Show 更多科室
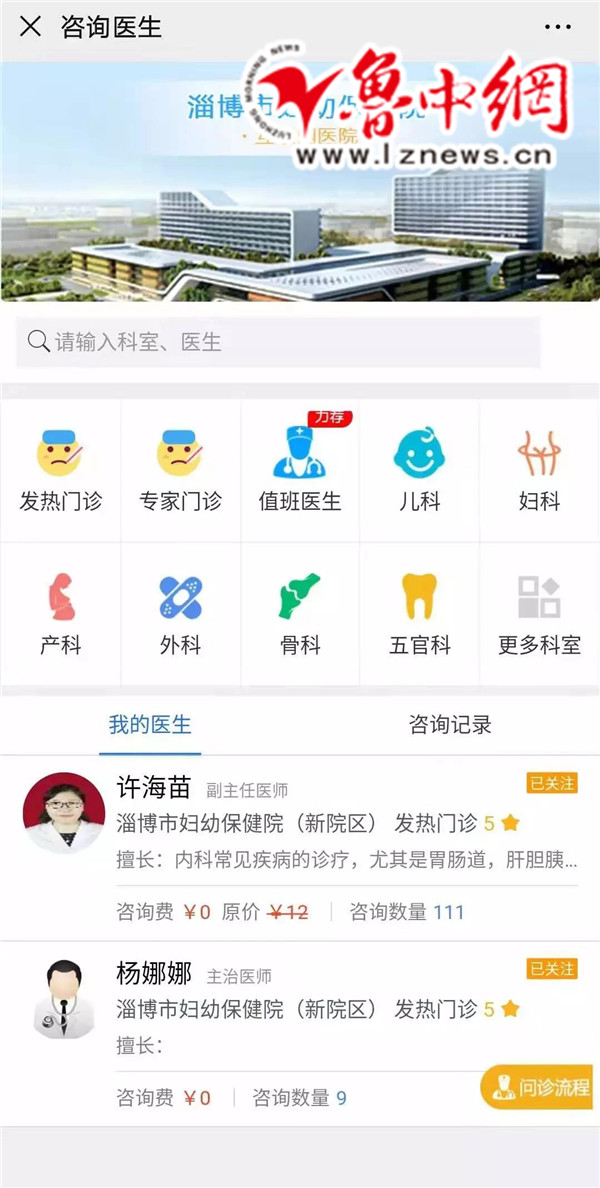The height and width of the screenshot is (1188, 600). click(539, 614)
